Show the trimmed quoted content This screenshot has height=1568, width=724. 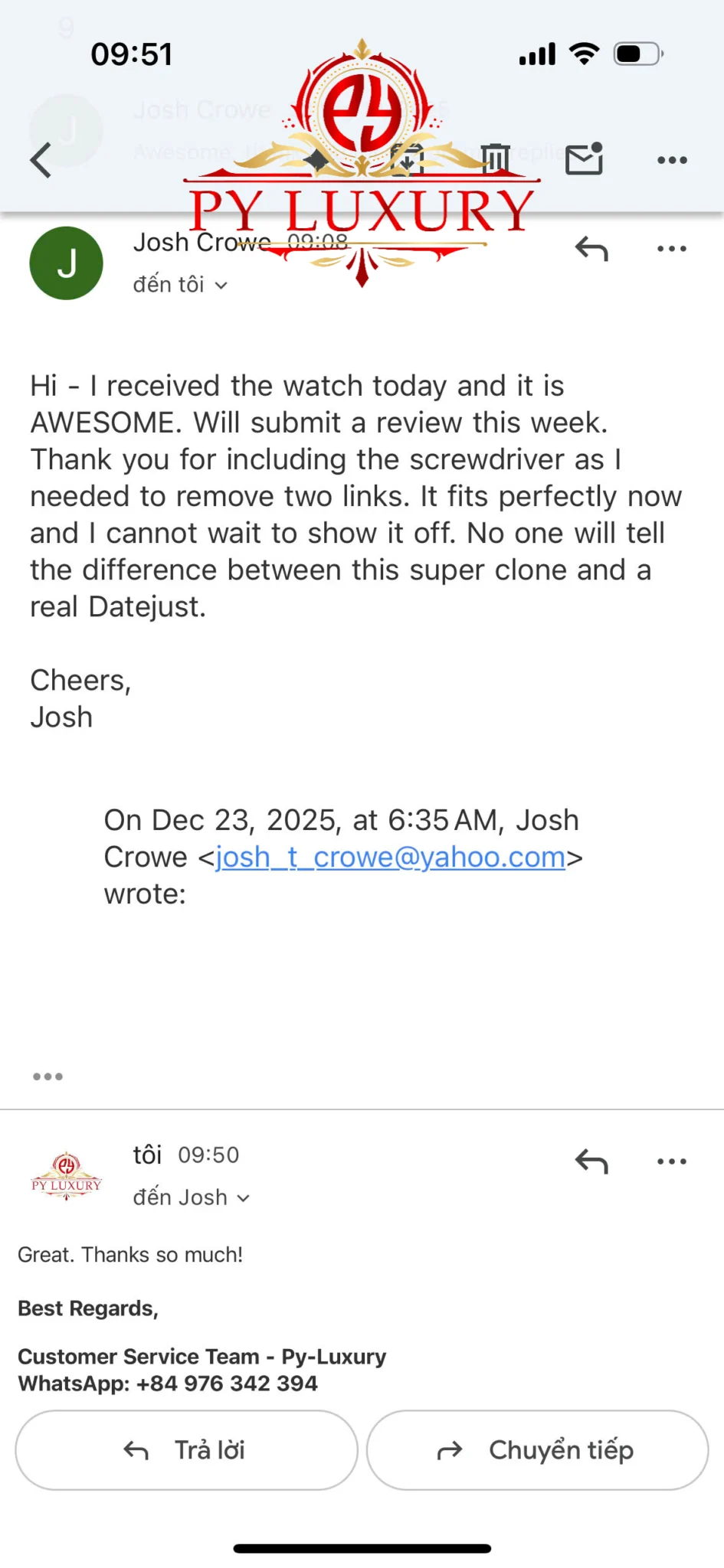pyautogui.click(x=48, y=1076)
